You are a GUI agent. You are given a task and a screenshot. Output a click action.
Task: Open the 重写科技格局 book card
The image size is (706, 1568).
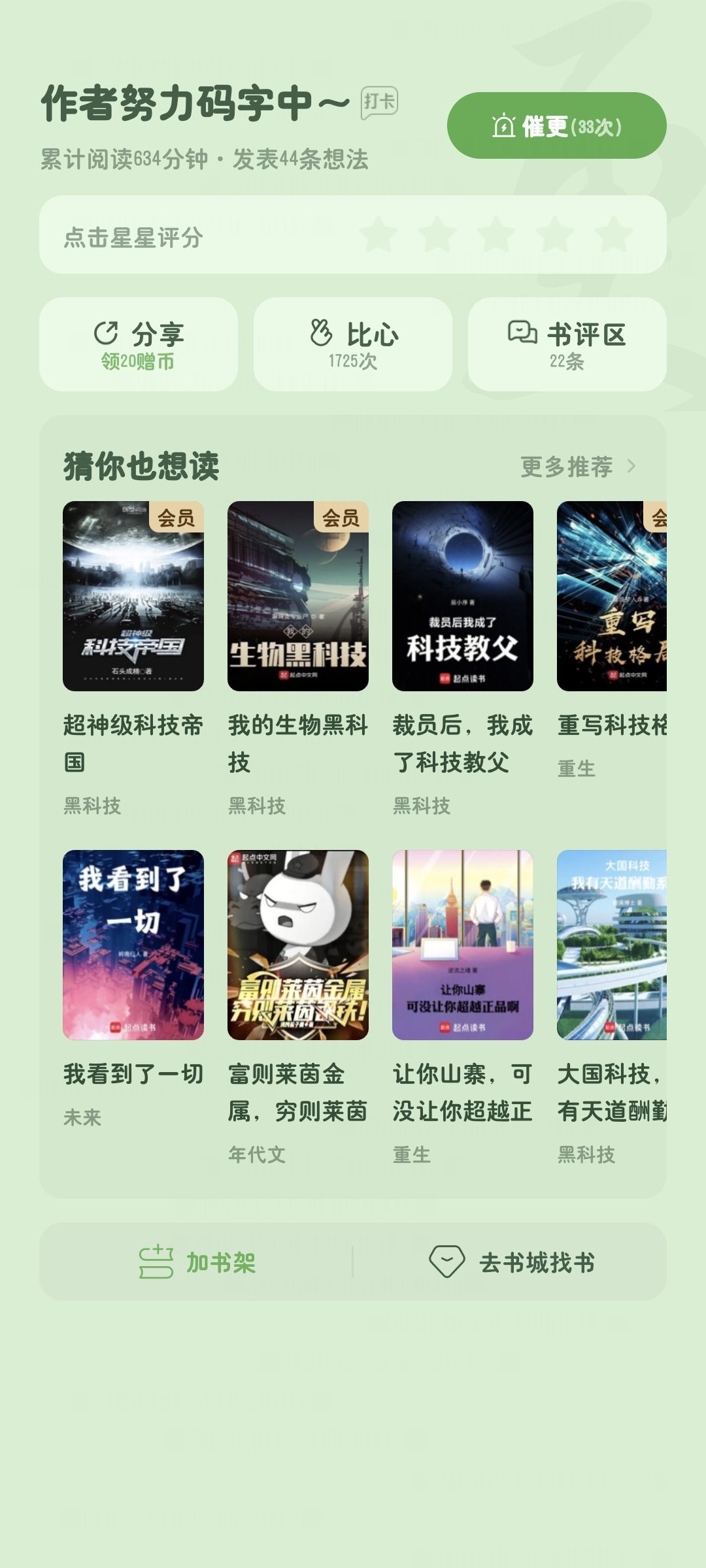point(612,640)
